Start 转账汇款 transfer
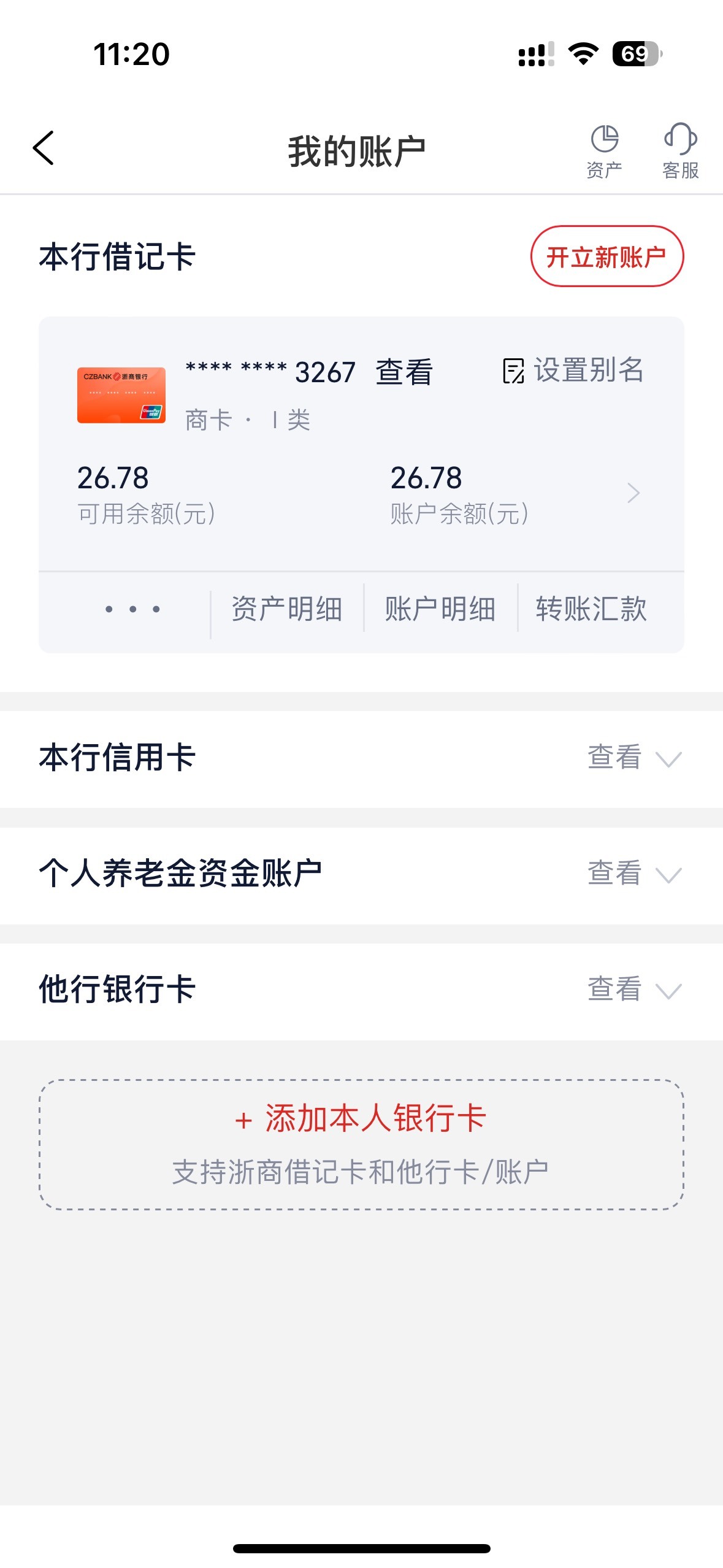 [591, 609]
